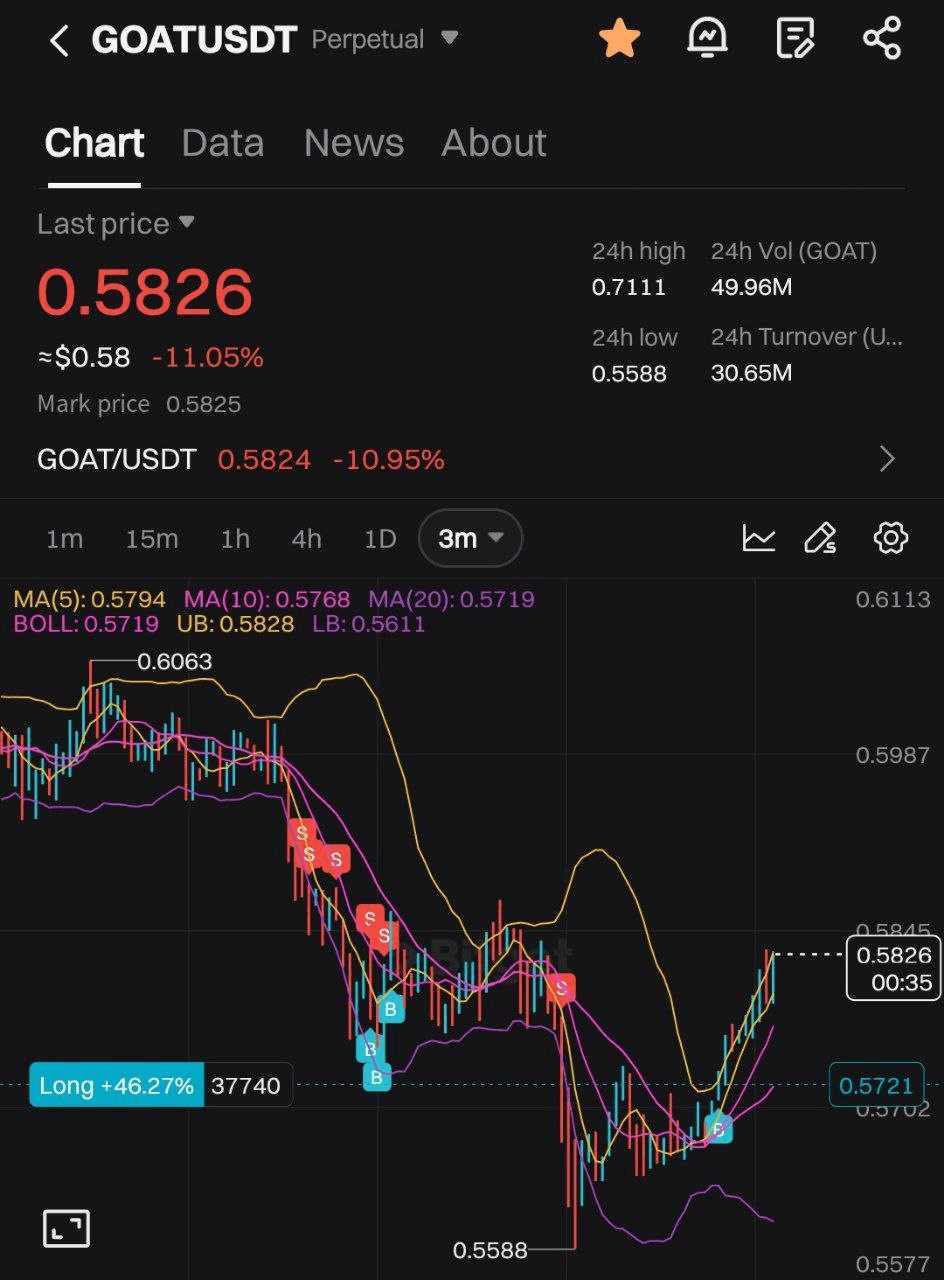Go back using the arrow
Image resolution: width=944 pixels, height=1280 pixels.
click(60, 41)
